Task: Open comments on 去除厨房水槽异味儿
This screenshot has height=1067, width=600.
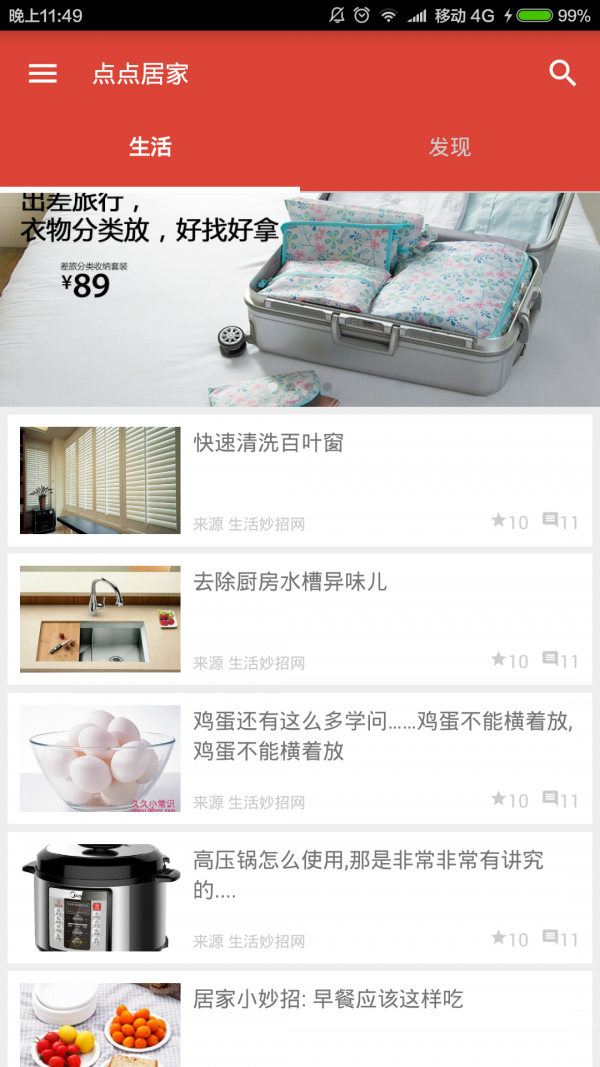Action: 550,660
